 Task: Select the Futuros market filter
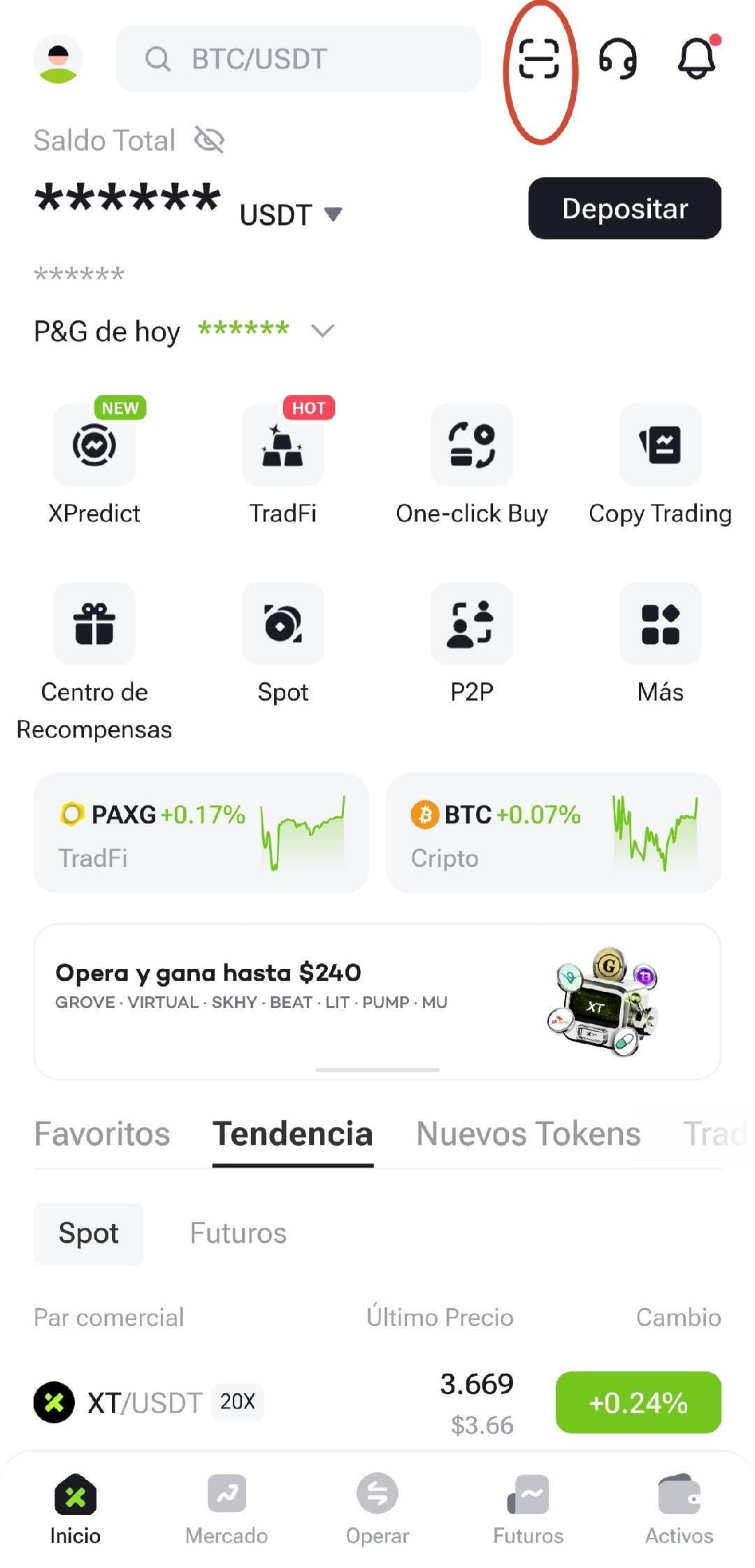(x=238, y=1233)
